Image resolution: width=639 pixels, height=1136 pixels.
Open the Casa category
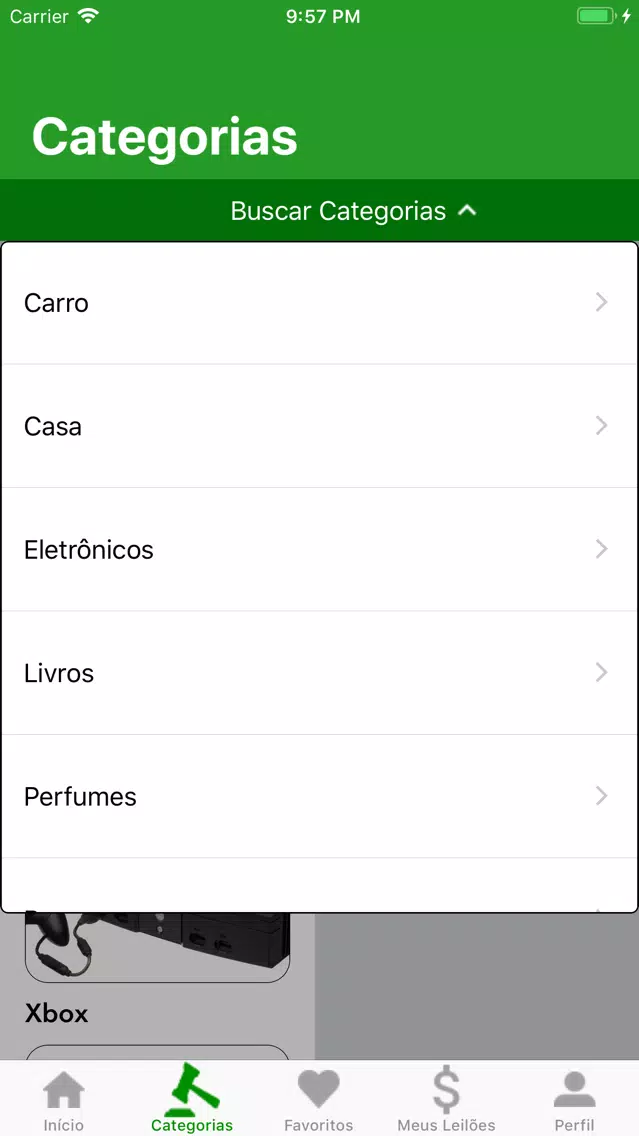coord(320,425)
